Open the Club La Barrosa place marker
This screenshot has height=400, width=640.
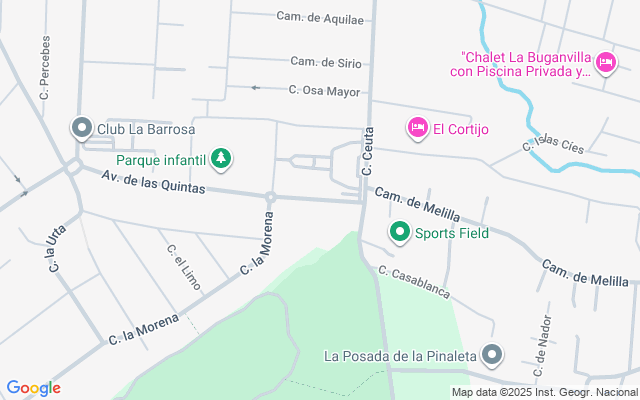[x=81, y=128]
